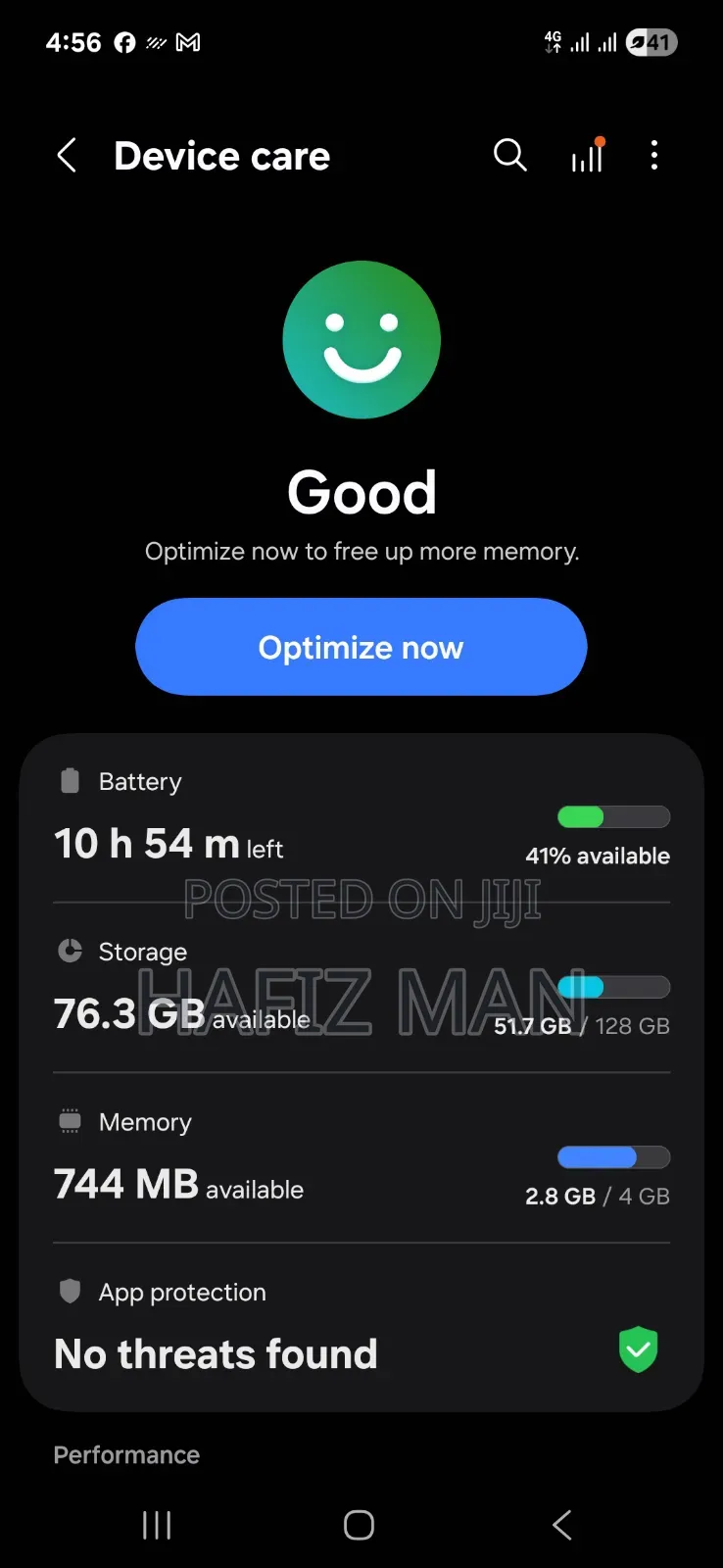Go to the home screen
The image size is (723, 1568).
tap(359, 1525)
